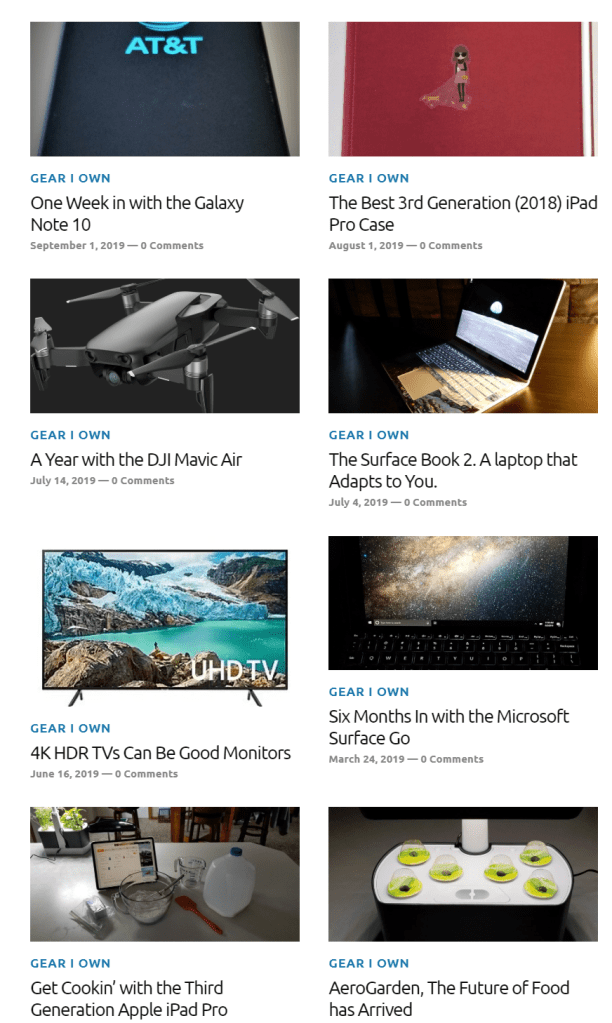Open Gear I Own category above Galaxy Note 10 post
The height and width of the screenshot is (1023, 612).
pyautogui.click(x=70, y=178)
